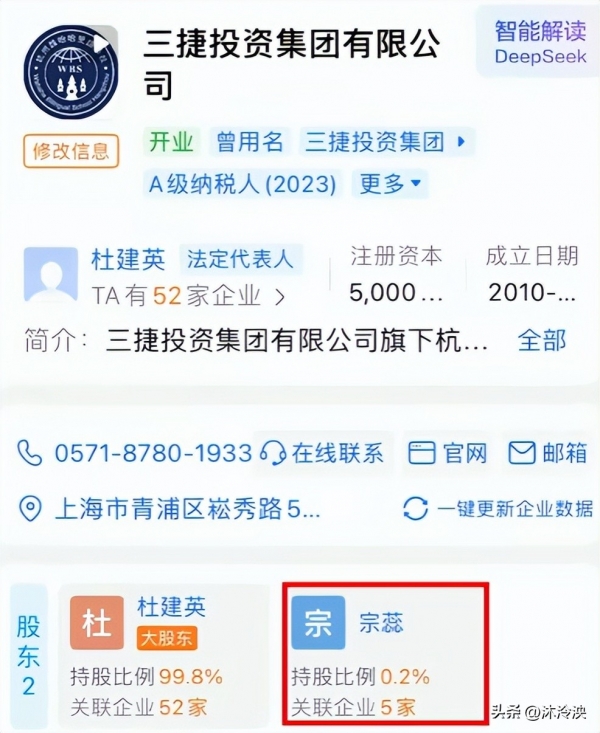Open the 邮箱 email option

(x=548, y=453)
